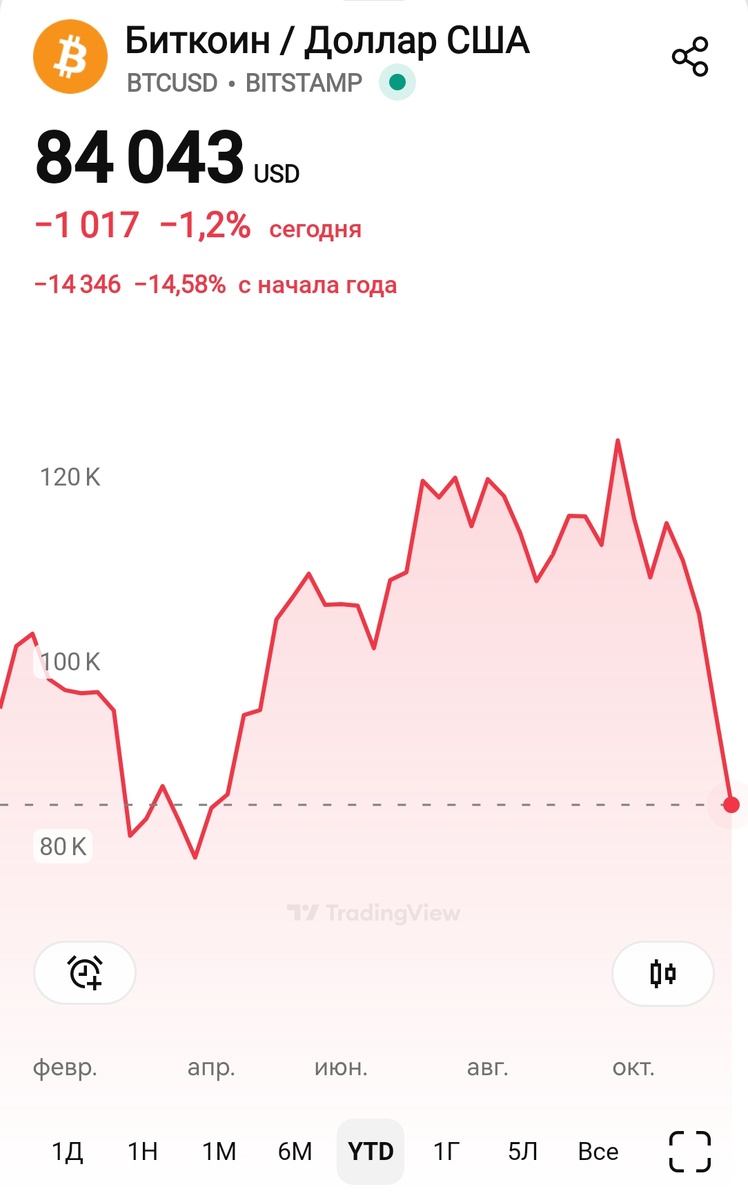Select the Все time range
The width and height of the screenshot is (748, 1200).
tap(598, 1151)
